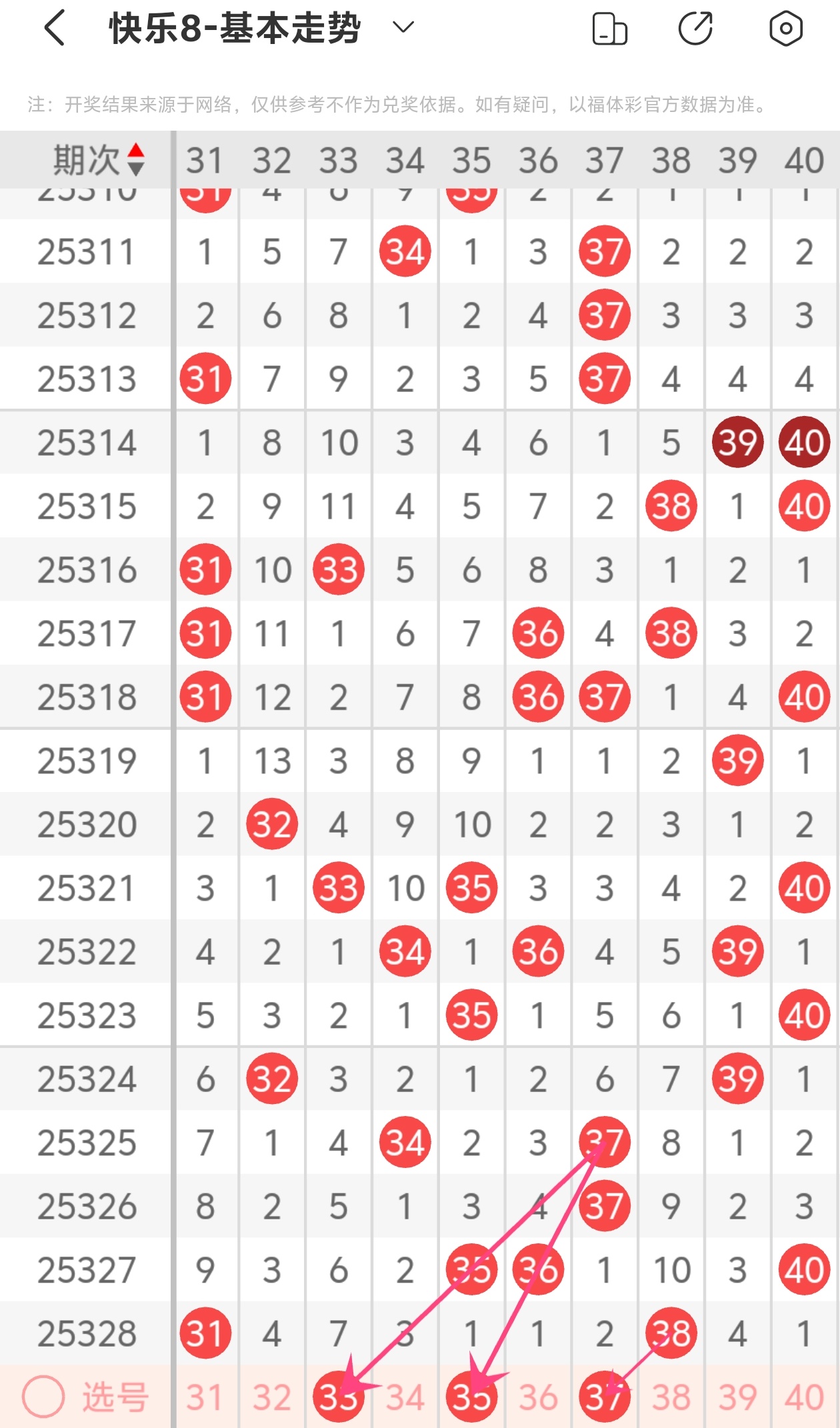The width and height of the screenshot is (840, 1428).
Task: Pick number 31 in the 选号 row
Action: pyautogui.click(x=205, y=1397)
